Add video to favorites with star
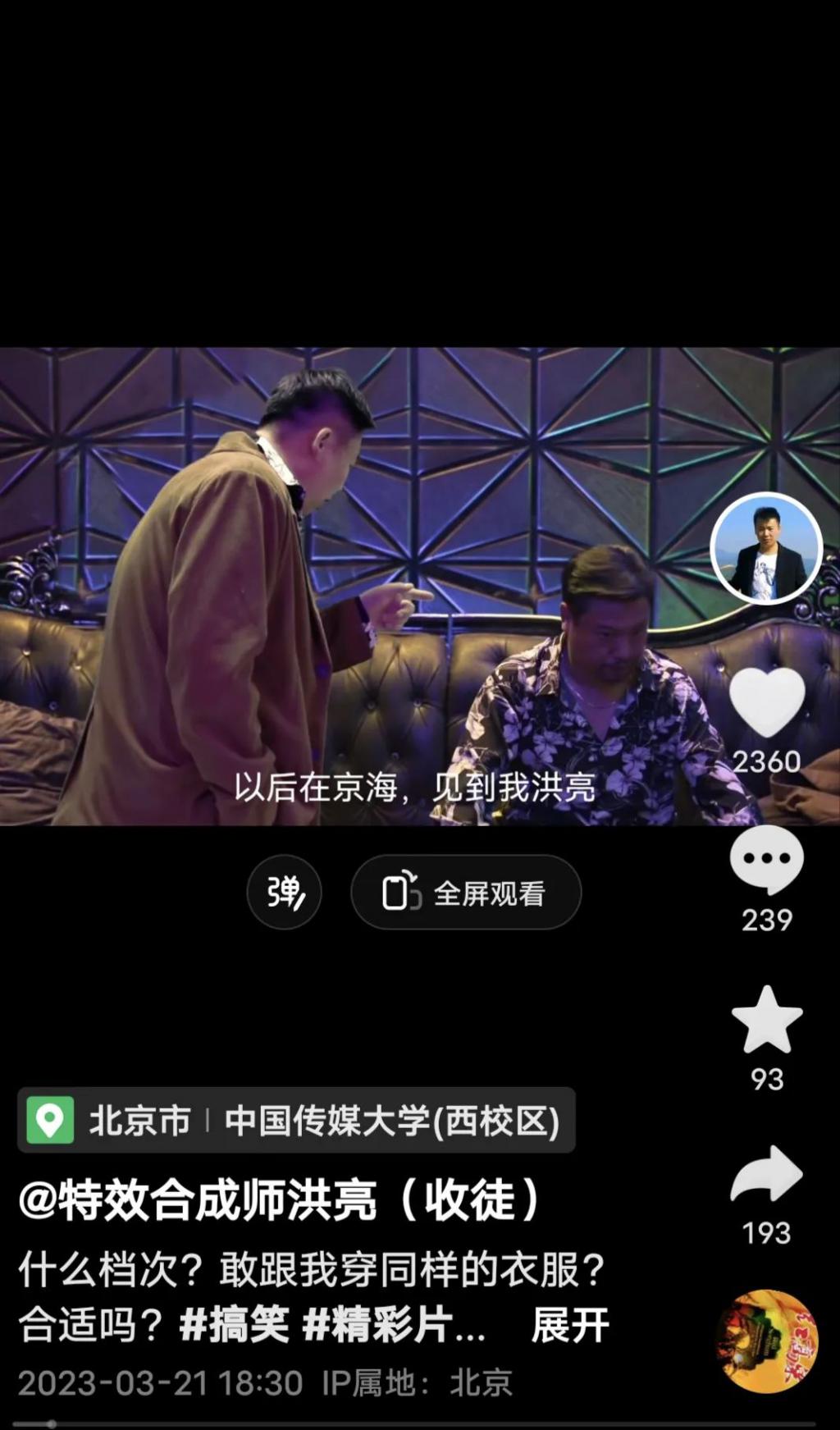The height and width of the screenshot is (1430, 840). [766, 1021]
